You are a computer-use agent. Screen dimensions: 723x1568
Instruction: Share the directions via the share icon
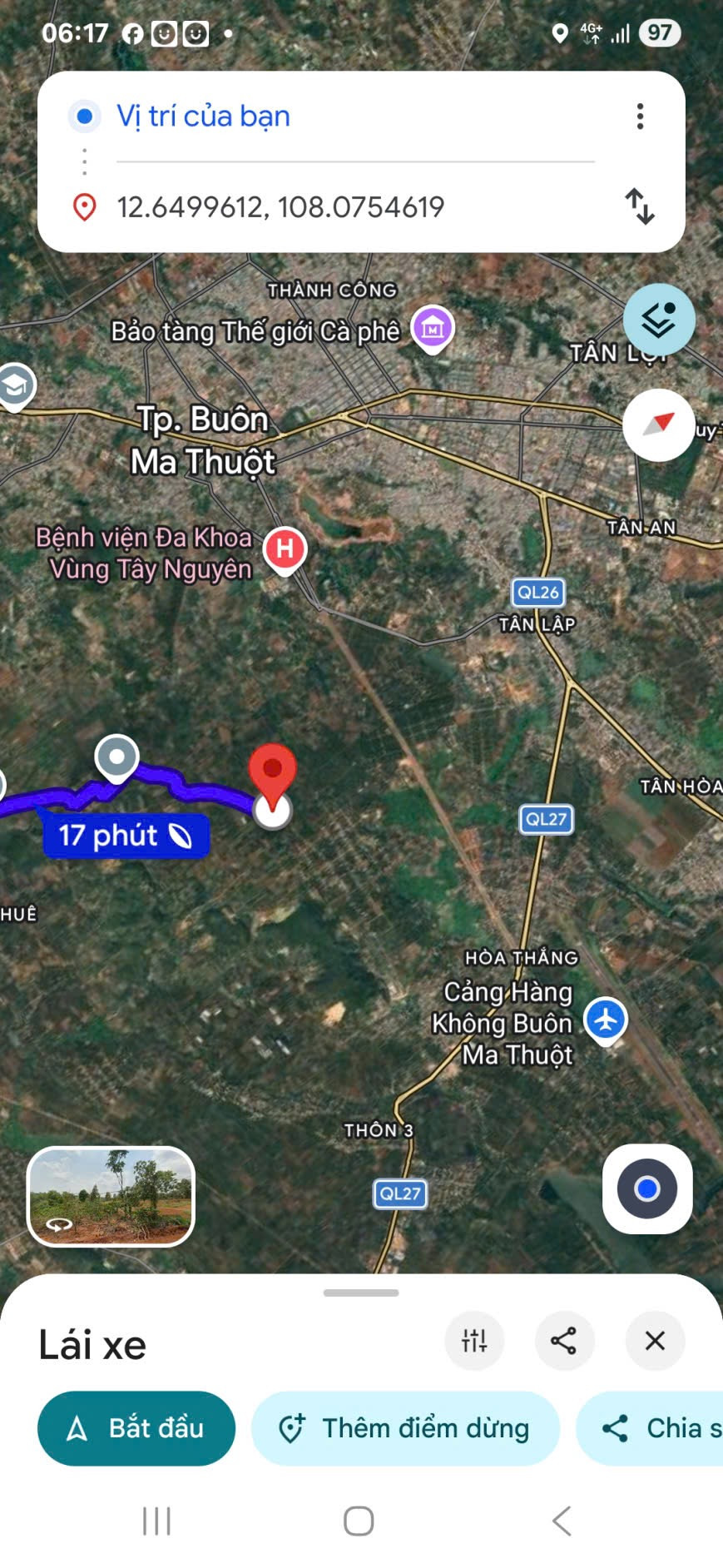tap(564, 1341)
